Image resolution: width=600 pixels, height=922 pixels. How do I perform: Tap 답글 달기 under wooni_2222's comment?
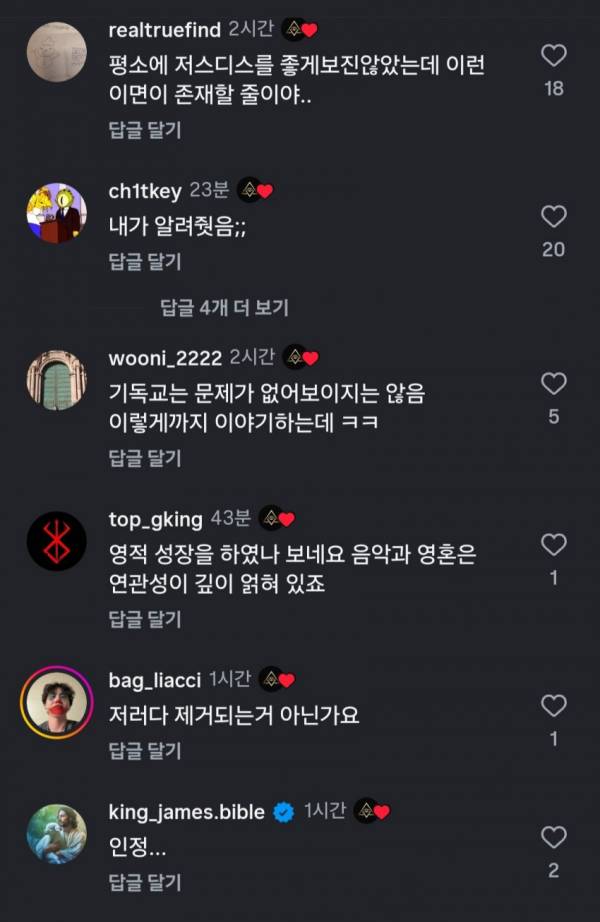pos(145,458)
